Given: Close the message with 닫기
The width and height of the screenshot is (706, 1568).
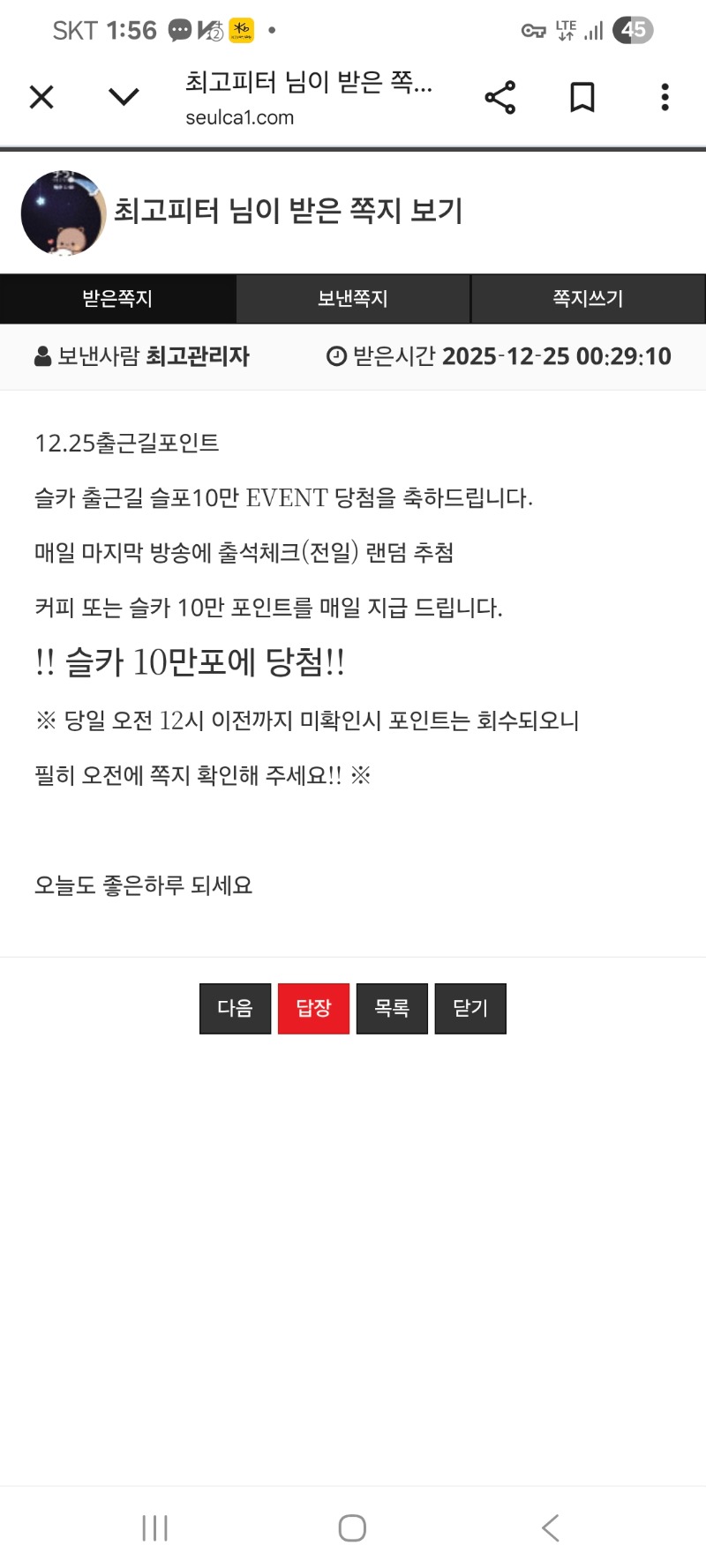Looking at the screenshot, I should pyautogui.click(x=470, y=1008).
